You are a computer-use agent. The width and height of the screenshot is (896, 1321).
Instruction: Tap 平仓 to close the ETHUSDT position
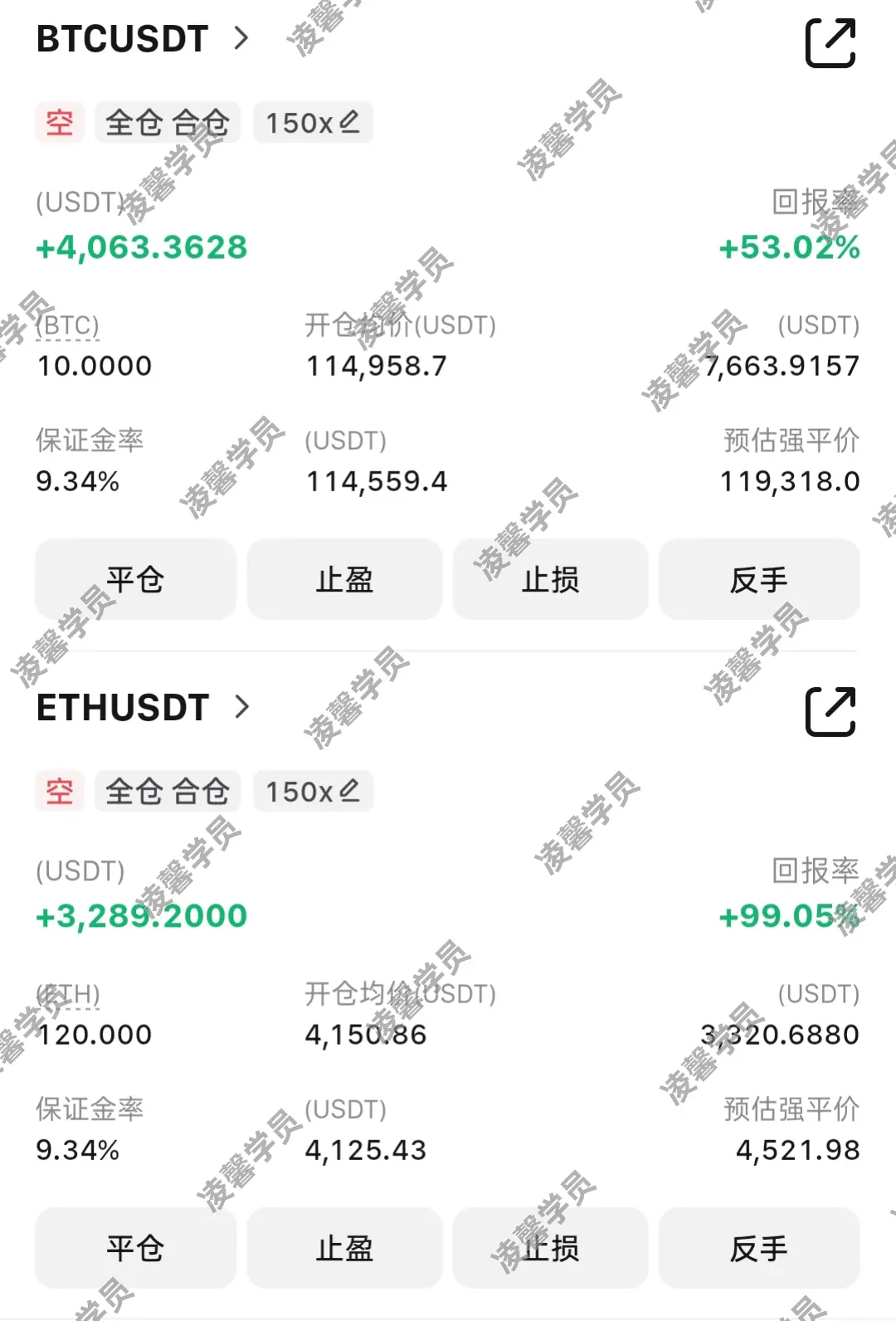135,1248
